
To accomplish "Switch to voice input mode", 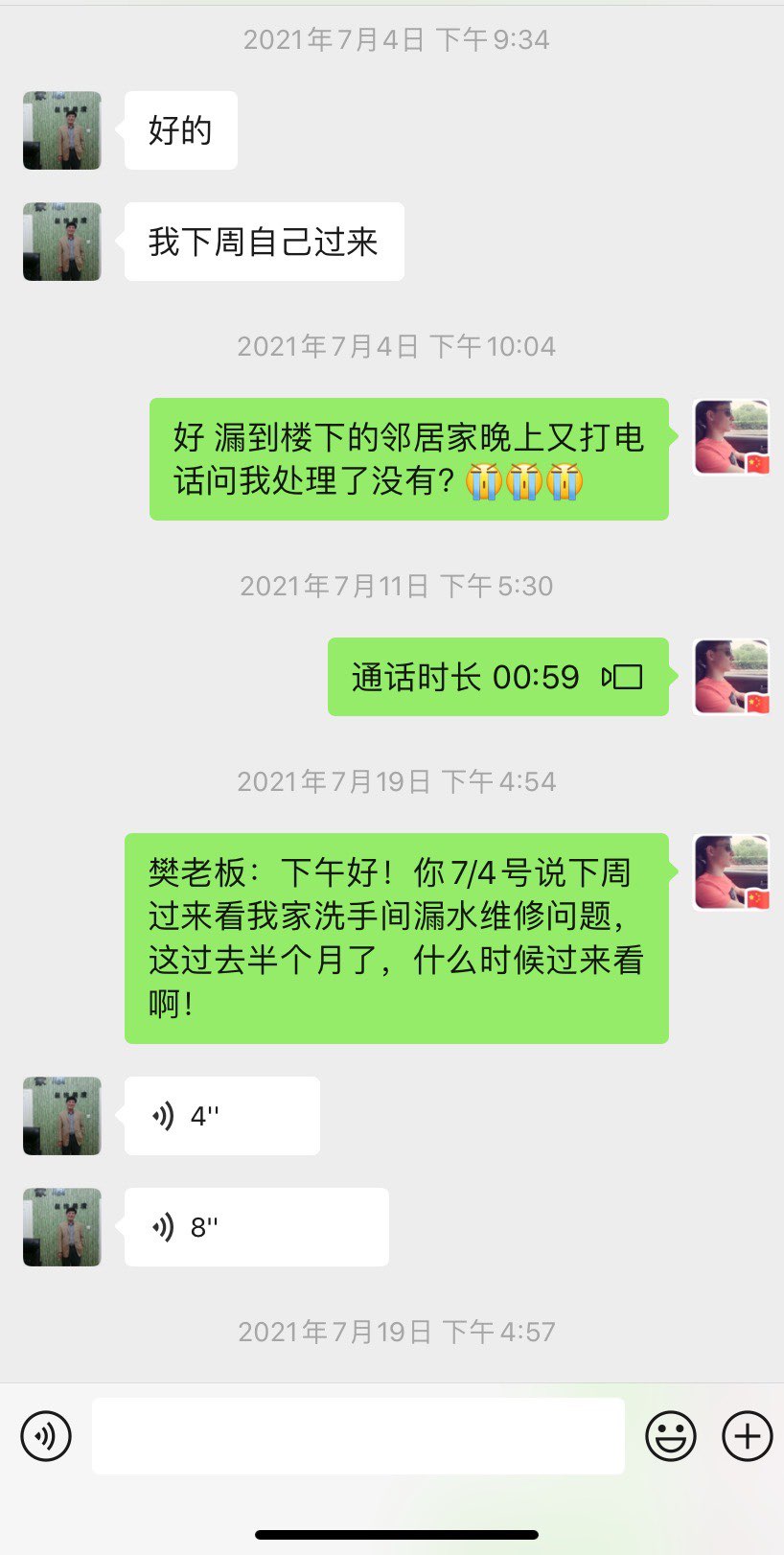I will 46,1435.
